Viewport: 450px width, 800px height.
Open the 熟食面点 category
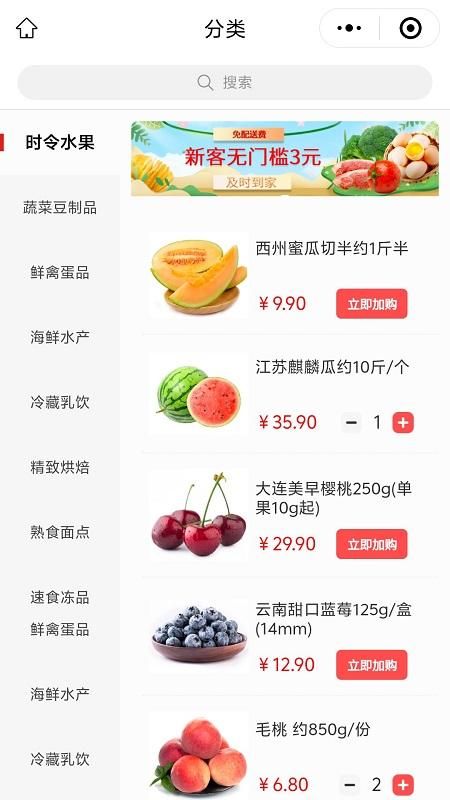coord(60,532)
